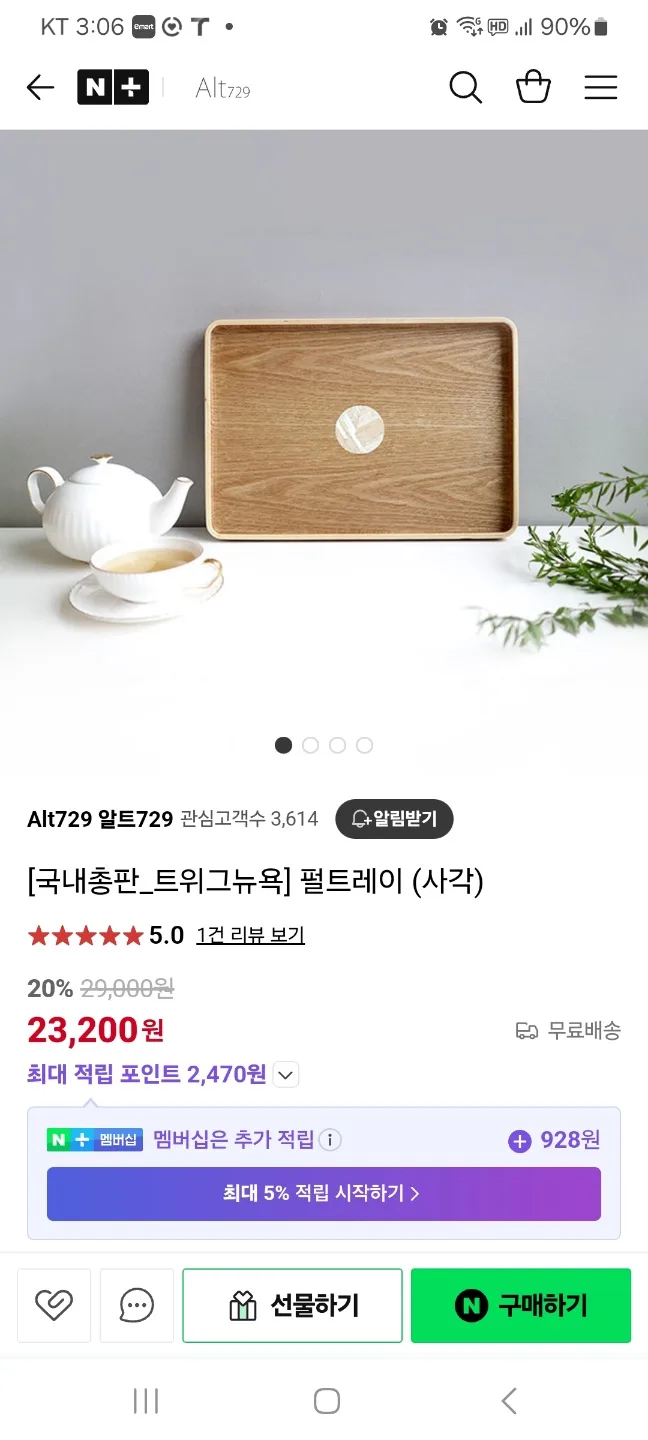Tap 최대 5% 적립 시작하기 button
Image resolution: width=648 pixels, height=1440 pixels.
323,1194
